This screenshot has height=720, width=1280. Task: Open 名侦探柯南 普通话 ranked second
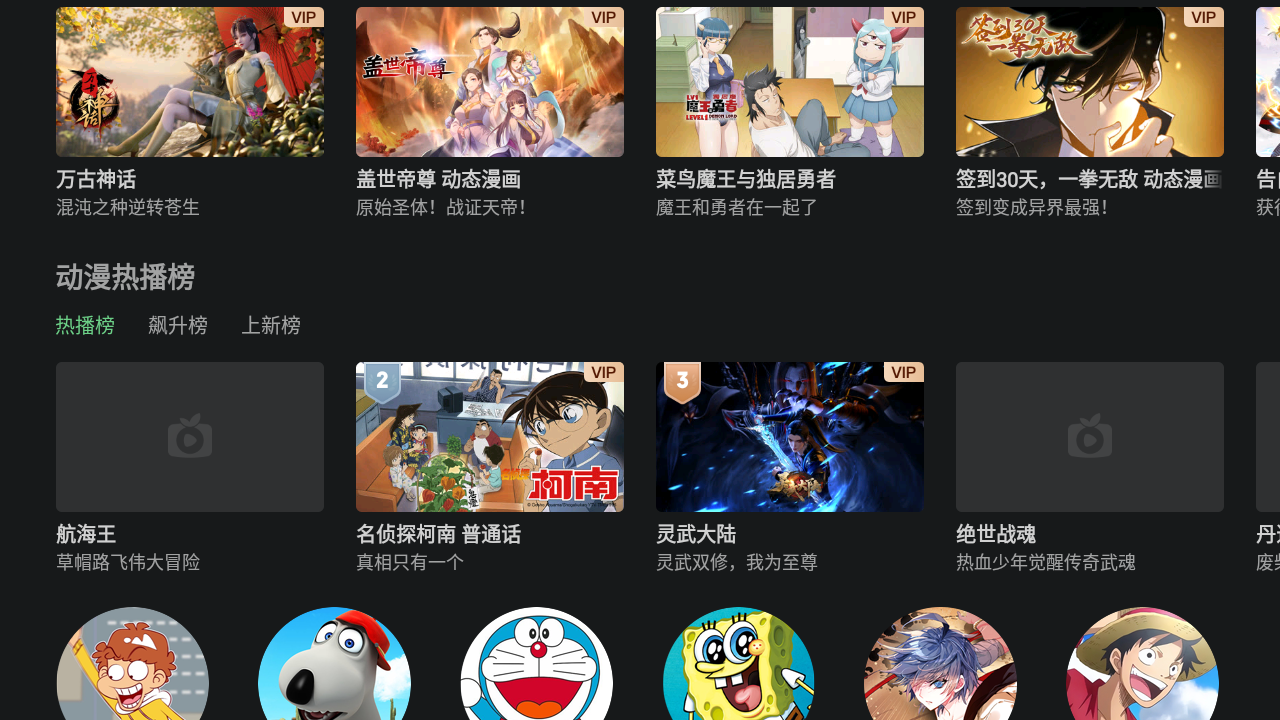click(490, 437)
